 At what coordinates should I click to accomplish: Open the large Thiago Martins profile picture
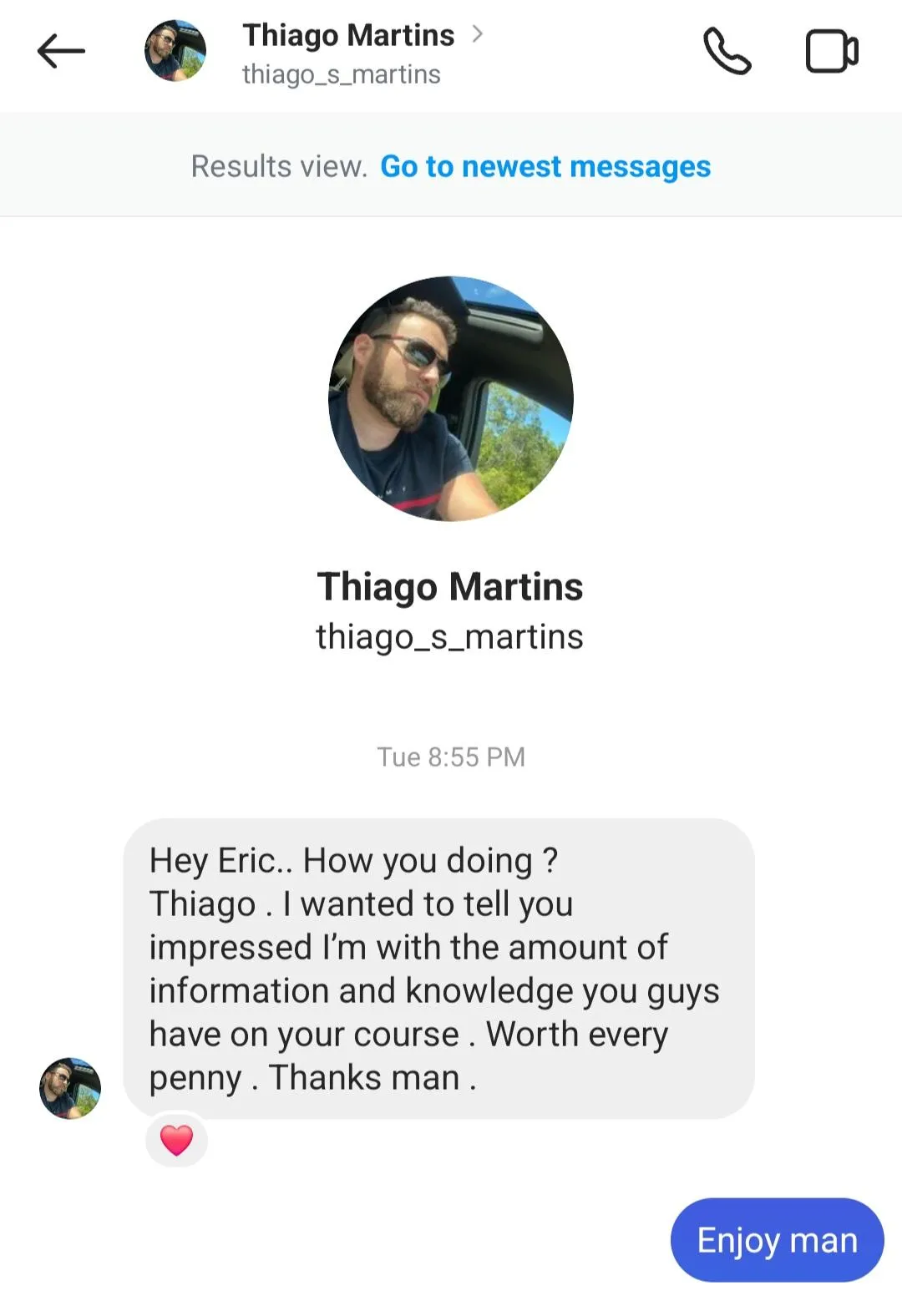[x=451, y=398]
